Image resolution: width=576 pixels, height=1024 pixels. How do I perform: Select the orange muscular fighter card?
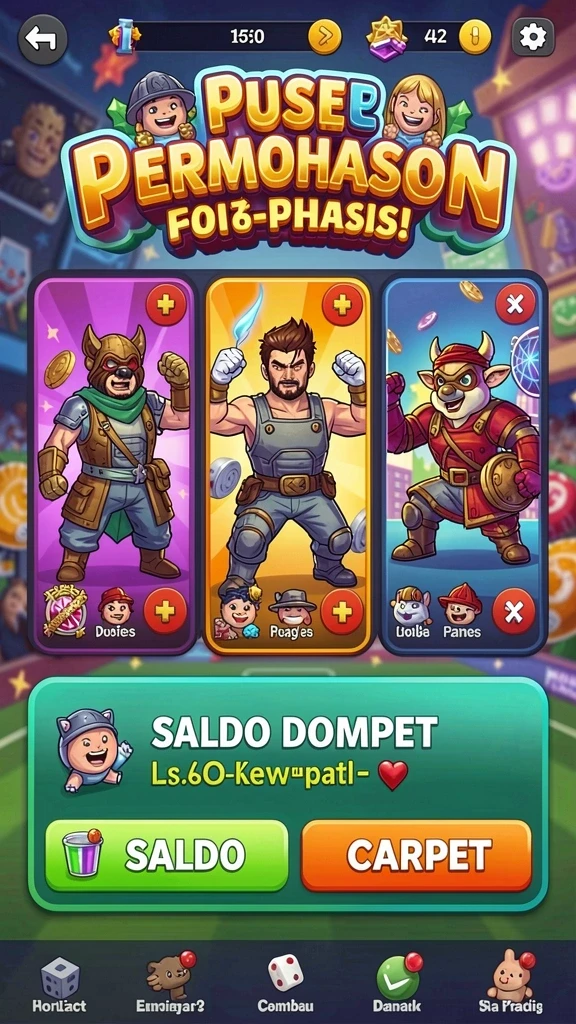coord(287,465)
